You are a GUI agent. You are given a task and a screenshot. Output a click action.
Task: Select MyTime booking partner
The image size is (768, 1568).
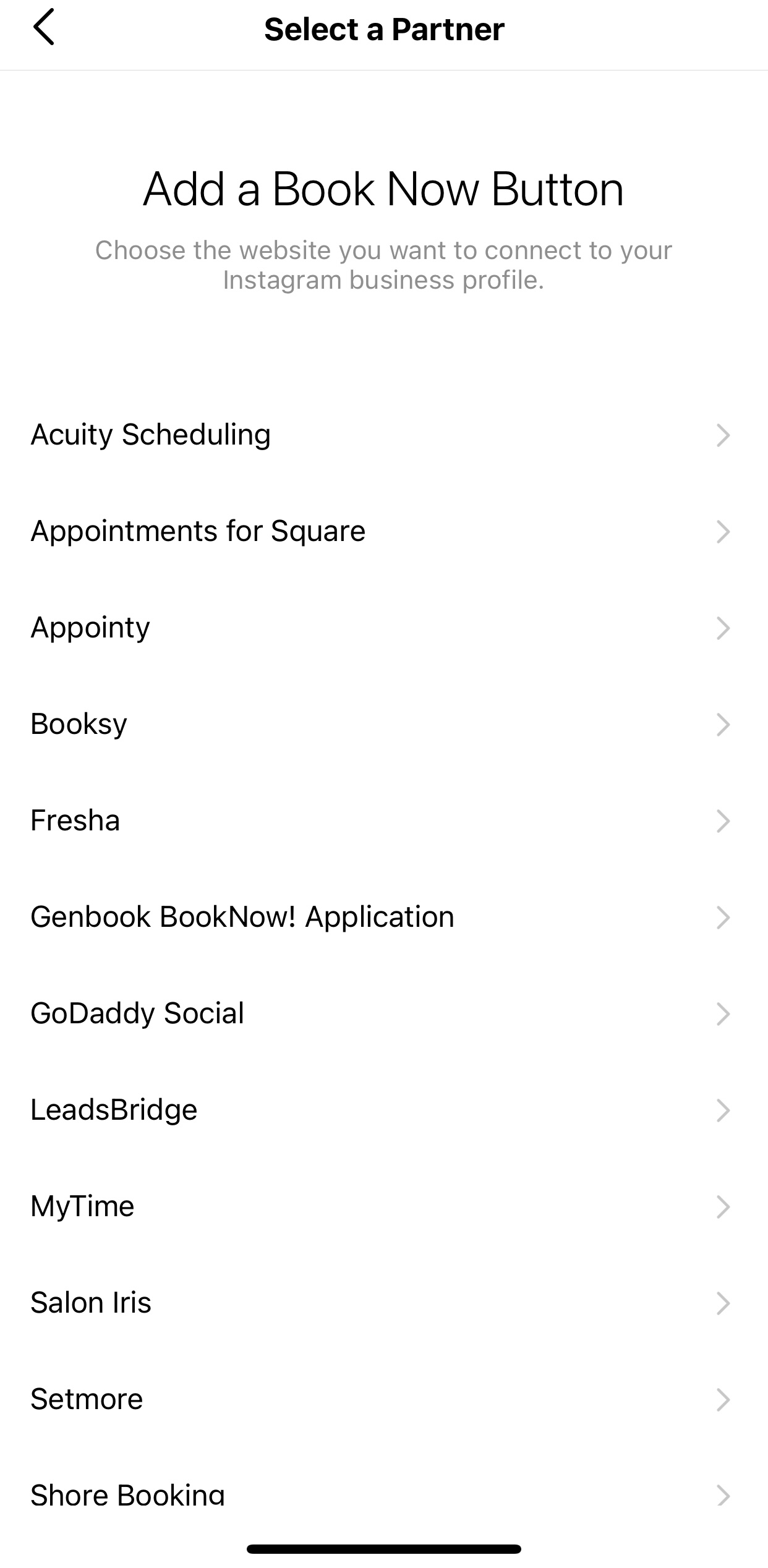point(383,1207)
